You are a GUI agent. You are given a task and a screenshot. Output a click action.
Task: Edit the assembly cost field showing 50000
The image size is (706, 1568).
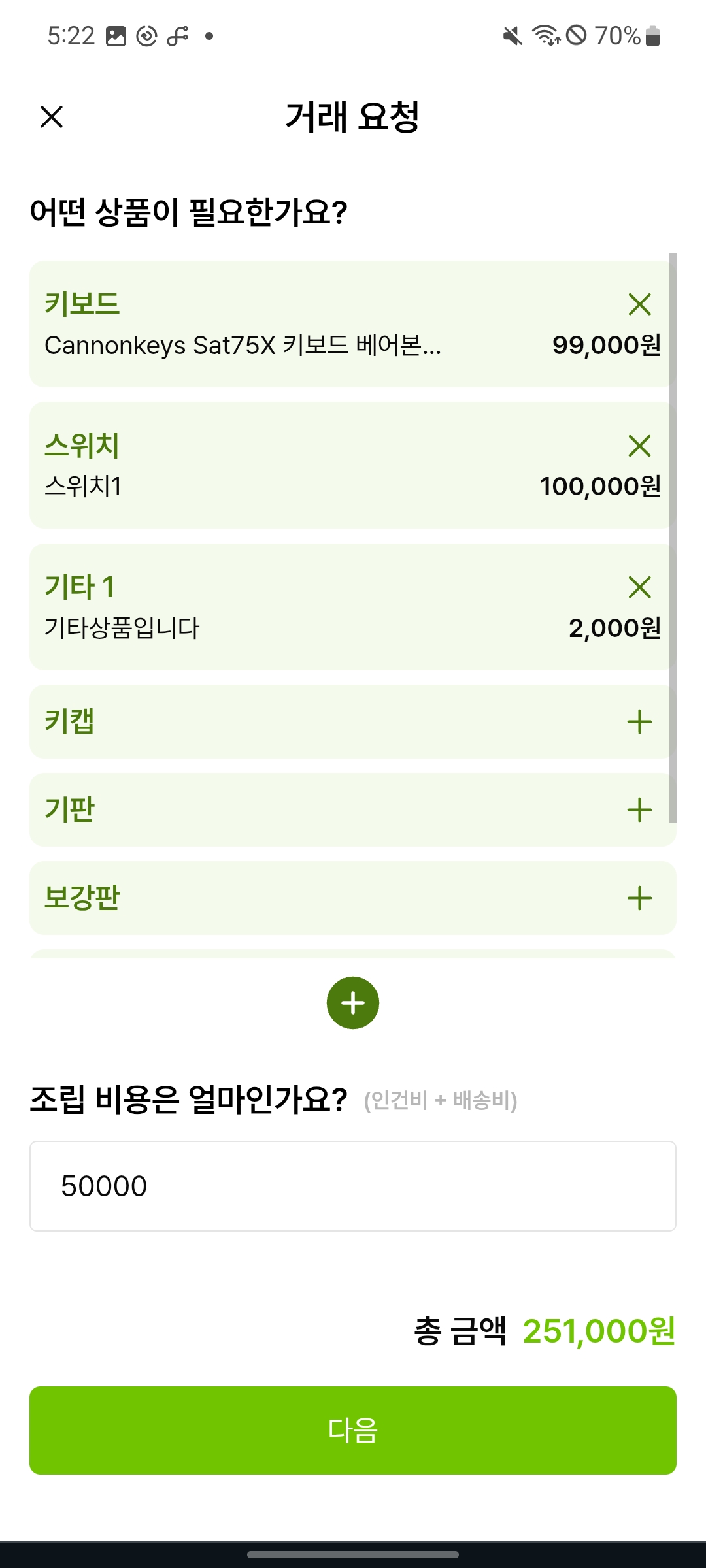click(x=353, y=1186)
